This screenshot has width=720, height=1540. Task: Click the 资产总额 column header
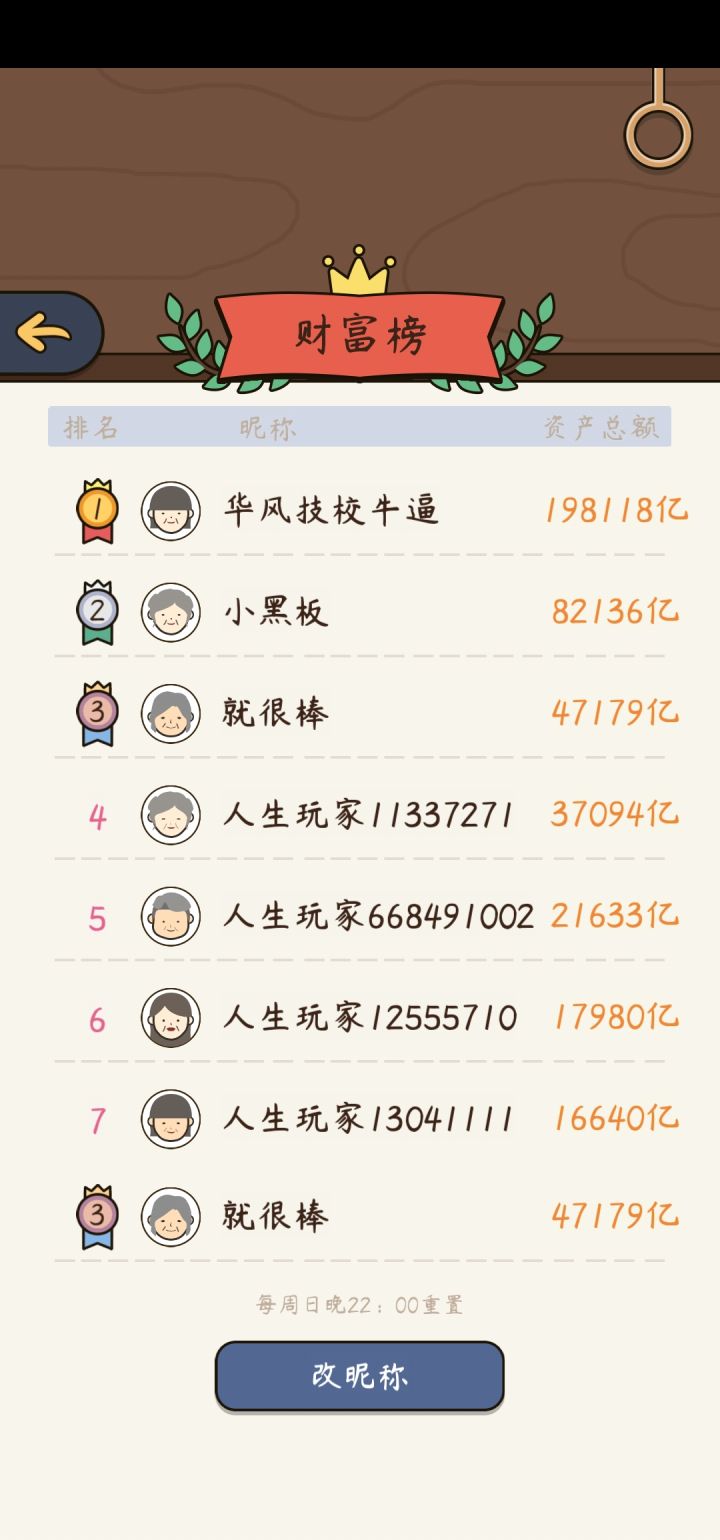(601, 428)
